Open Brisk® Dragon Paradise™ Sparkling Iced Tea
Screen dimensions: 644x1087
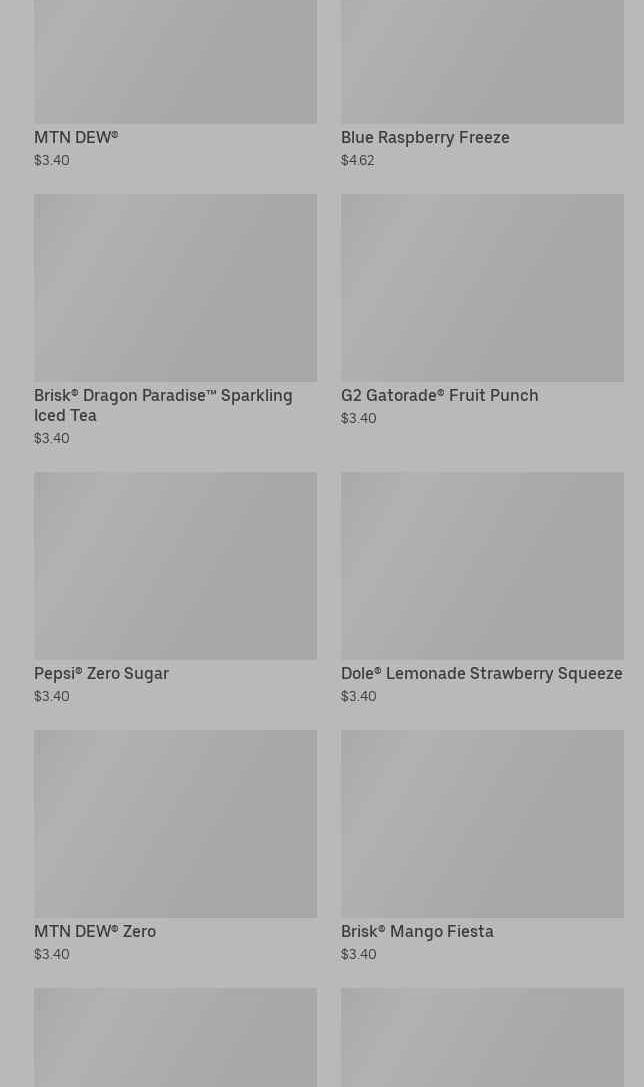175,320
